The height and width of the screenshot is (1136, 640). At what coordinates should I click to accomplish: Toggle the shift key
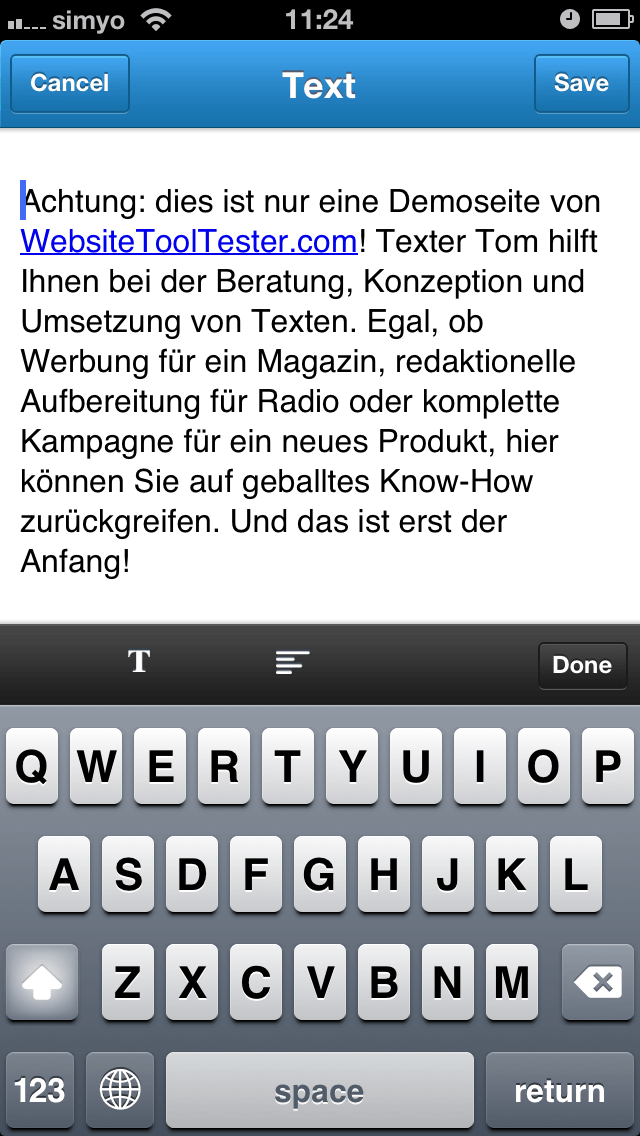42,983
